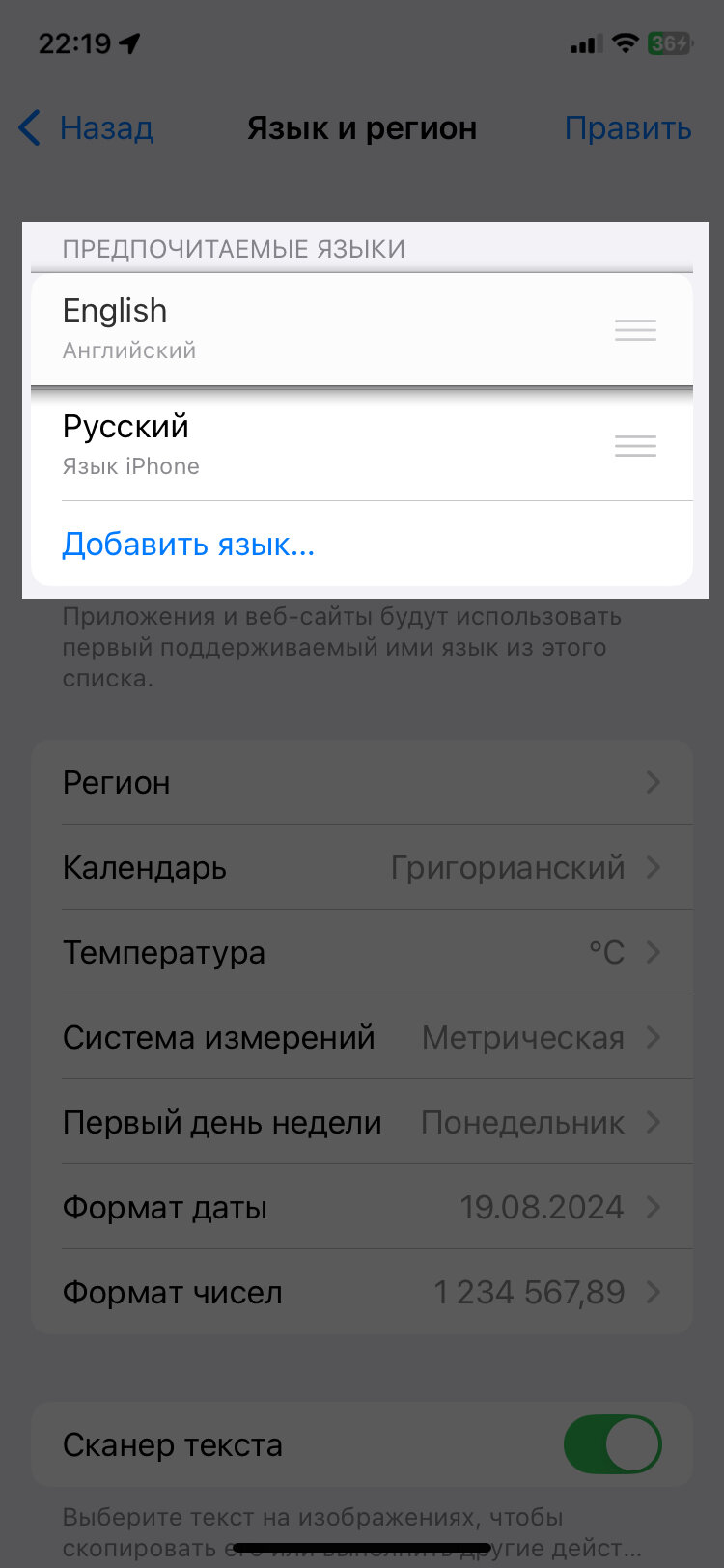Go back via the Назад button
Screen dimensions: 724x1568
87,128
